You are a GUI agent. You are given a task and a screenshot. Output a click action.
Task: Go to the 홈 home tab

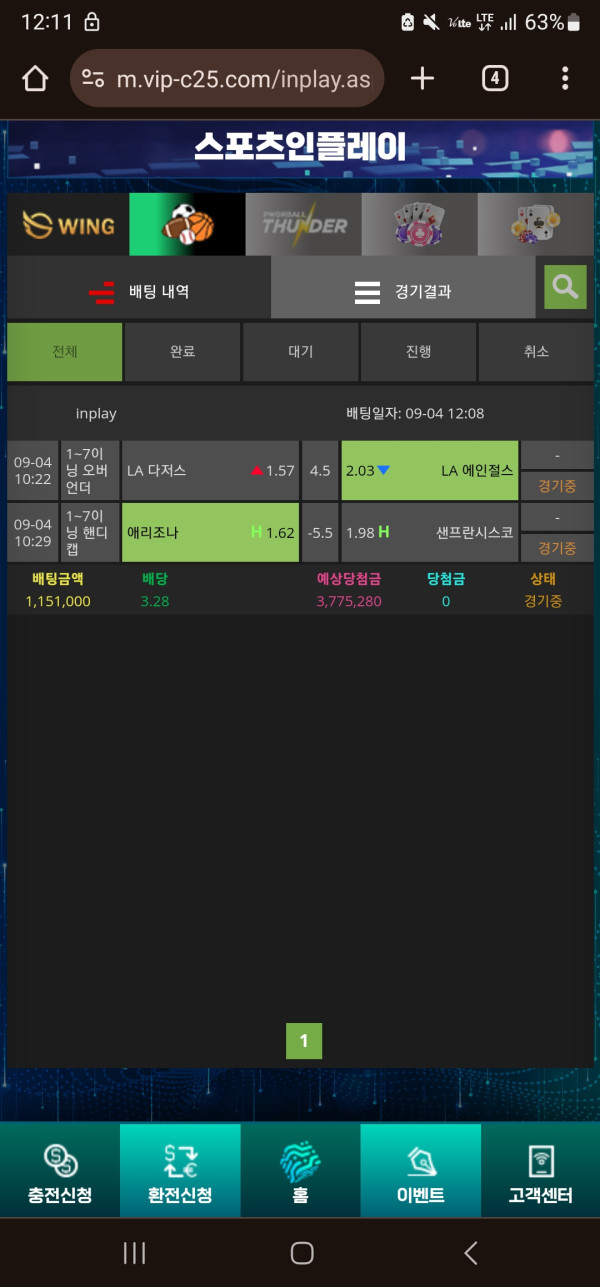300,1172
